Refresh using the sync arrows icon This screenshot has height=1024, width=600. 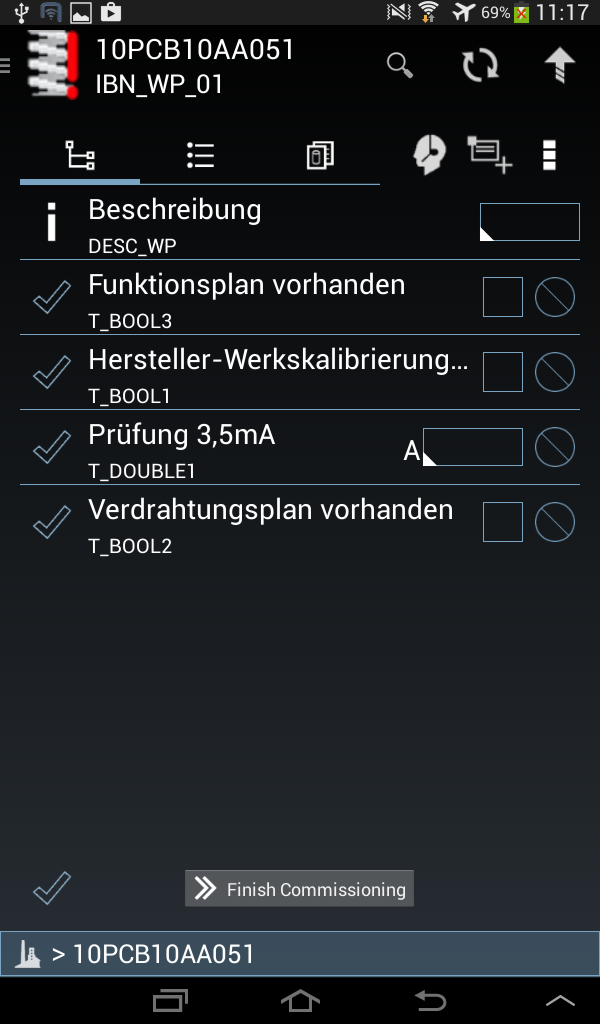[480, 66]
